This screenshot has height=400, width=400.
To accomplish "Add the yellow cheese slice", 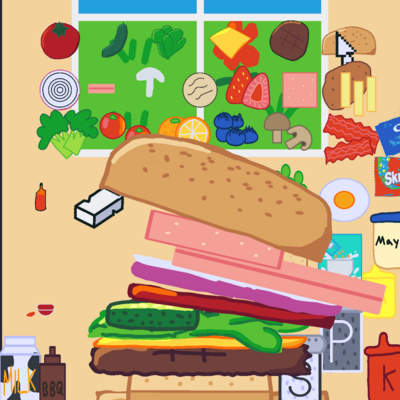I will pos(230,42).
